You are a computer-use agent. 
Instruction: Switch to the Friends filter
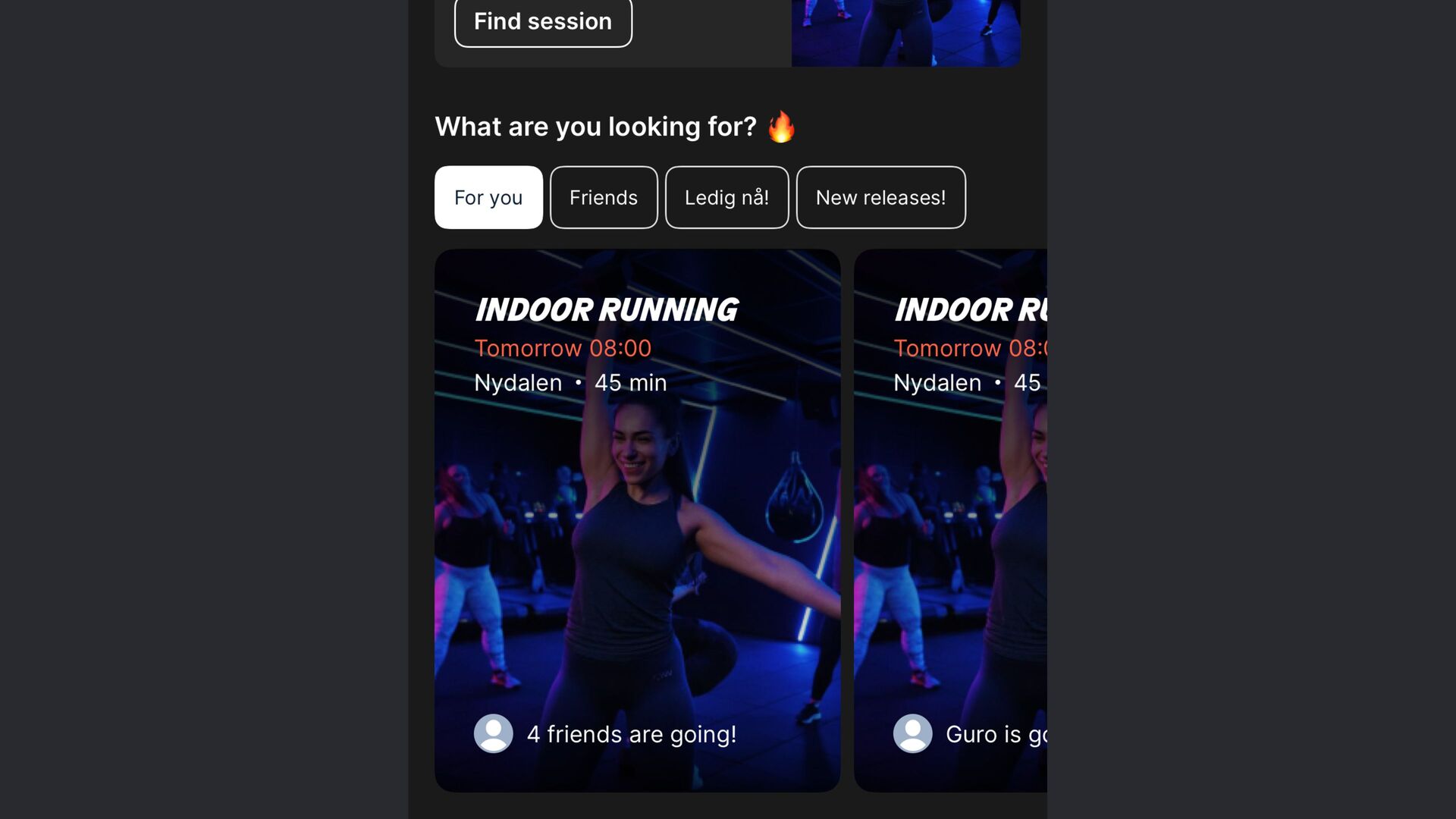604,197
